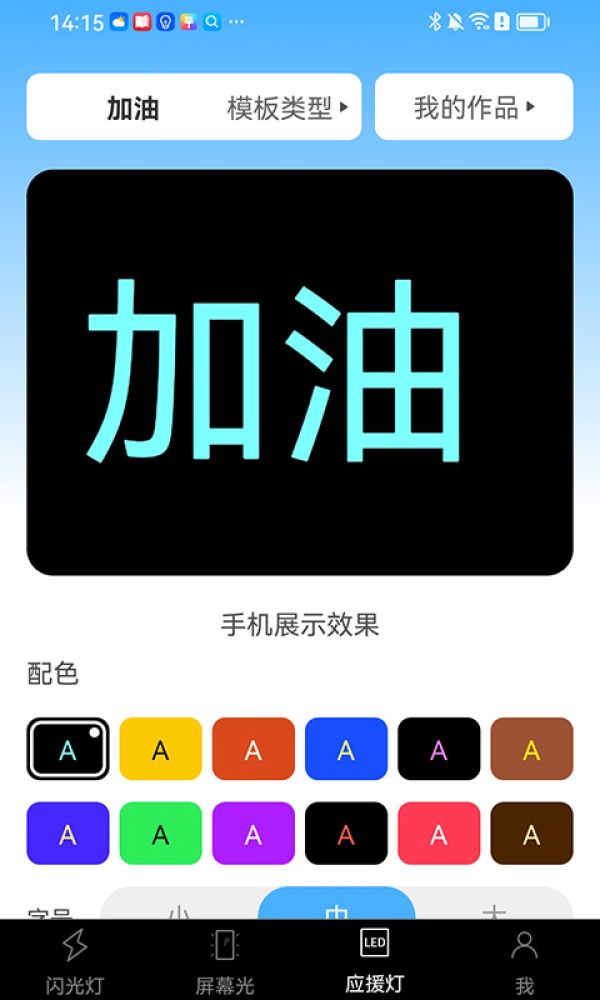The image size is (600, 1000).
Task: Open the 模板类型 template type dropdown
Action: click(288, 107)
